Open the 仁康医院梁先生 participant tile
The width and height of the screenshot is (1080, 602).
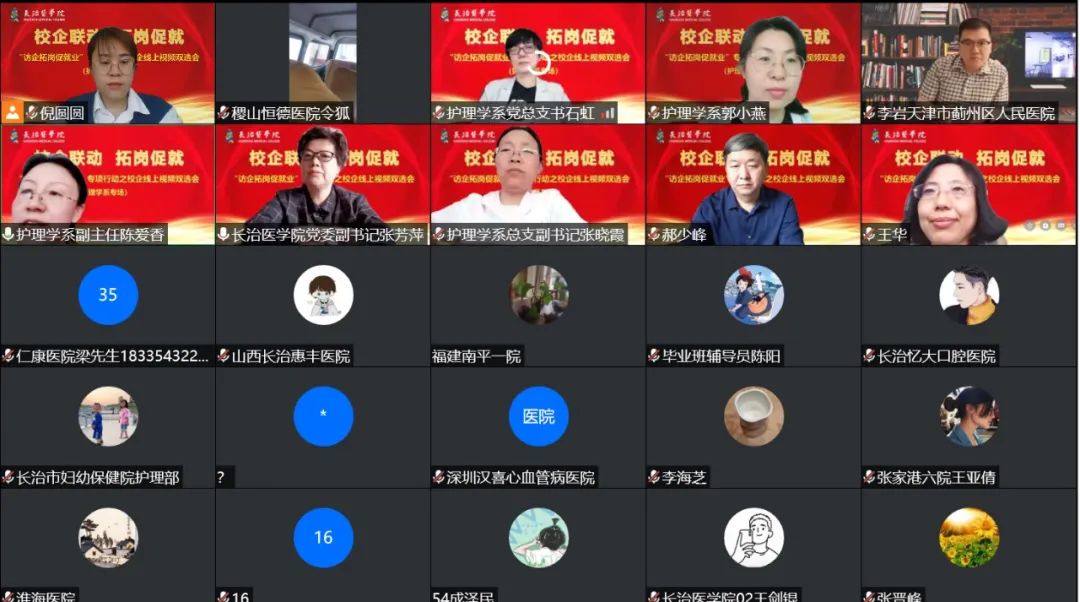point(107,305)
